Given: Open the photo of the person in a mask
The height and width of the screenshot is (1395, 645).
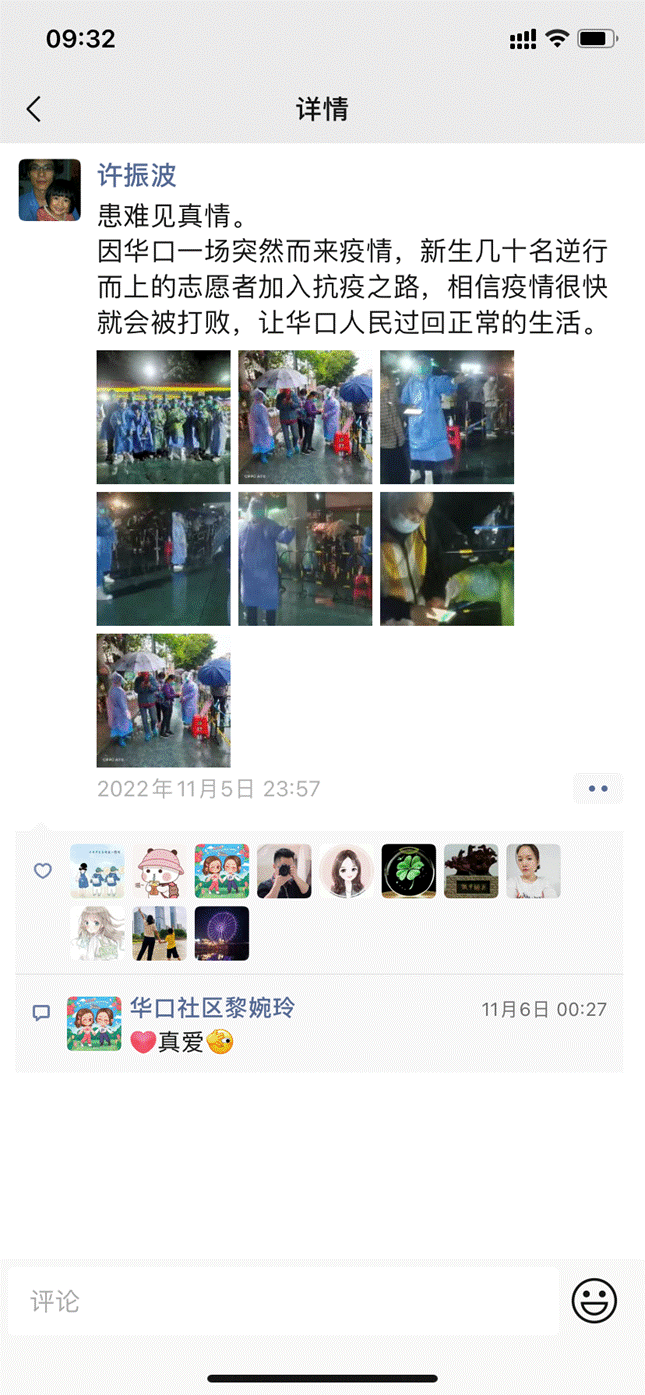Looking at the screenshot, I should pos(447,559).
